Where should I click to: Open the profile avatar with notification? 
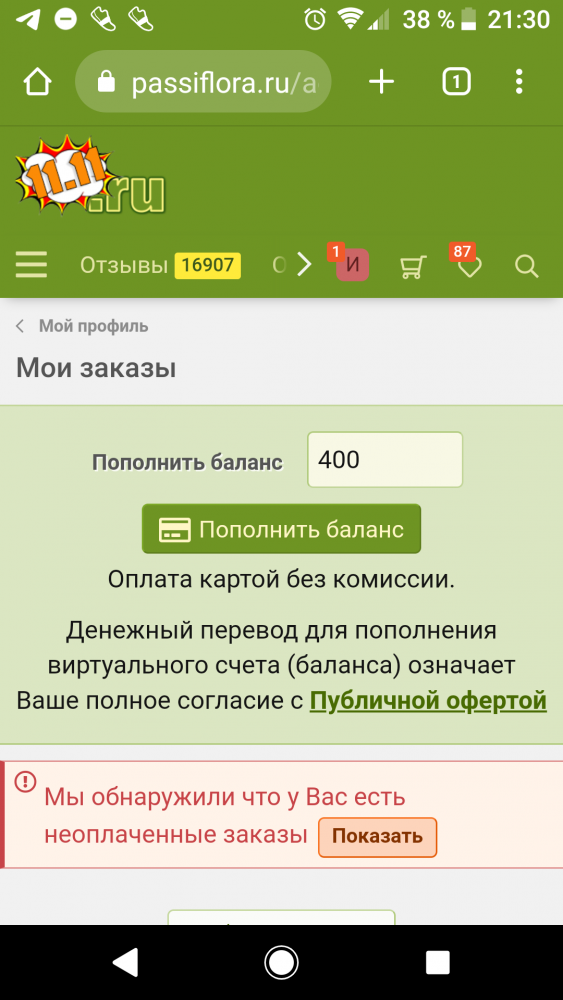[x=352, y=264]
